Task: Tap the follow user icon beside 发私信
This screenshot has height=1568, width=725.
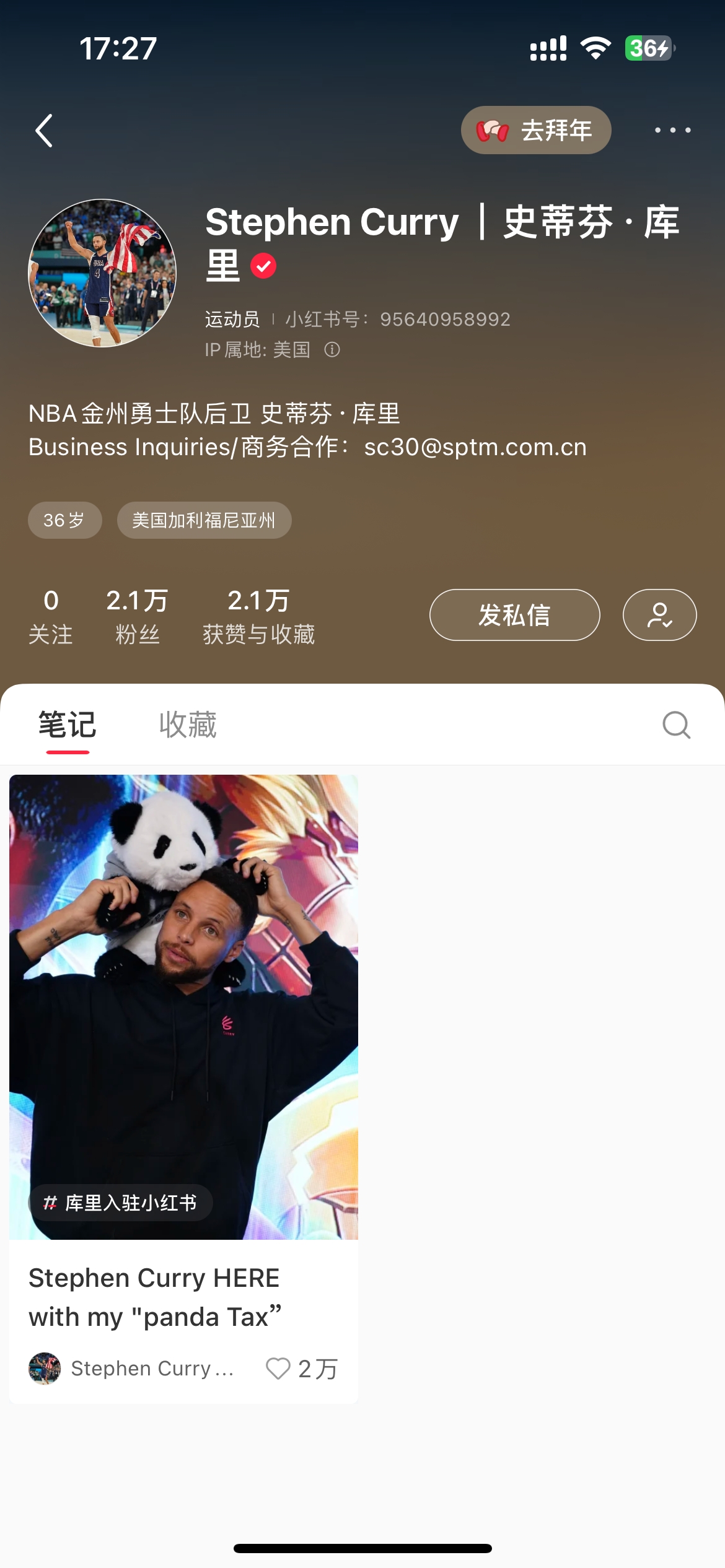Action: tap(659, 614)
